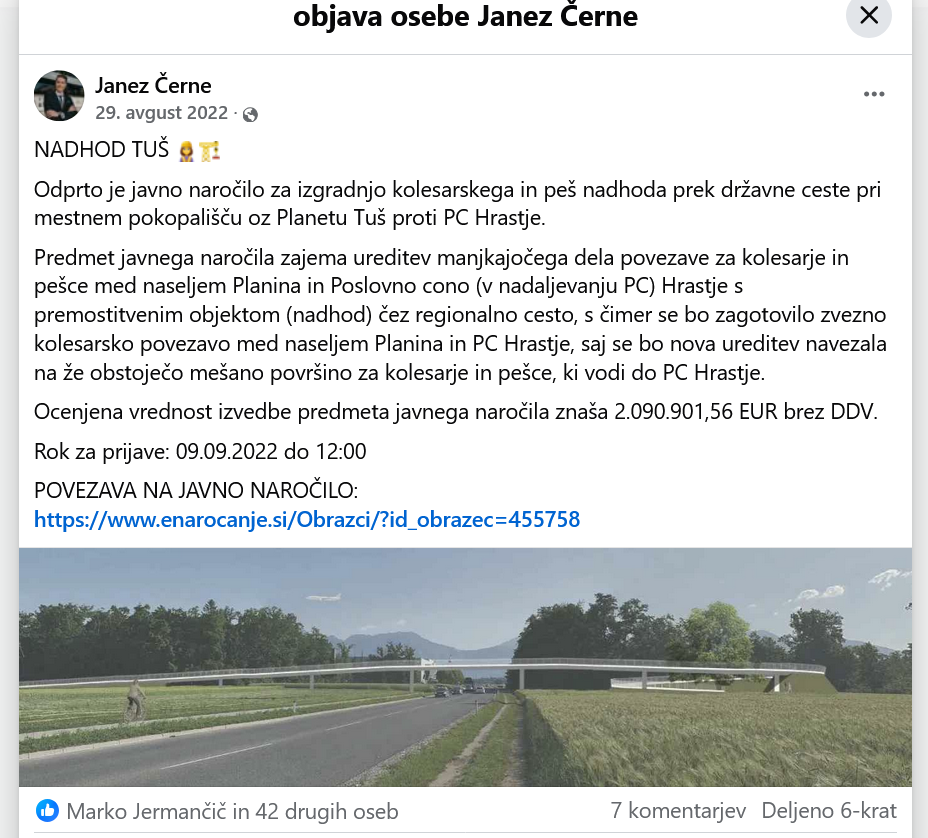Image resolution: width=928 pixels, height=838 pixels.
Task: Open the enarocanje.si public tender link
Action: click(307, 519)
